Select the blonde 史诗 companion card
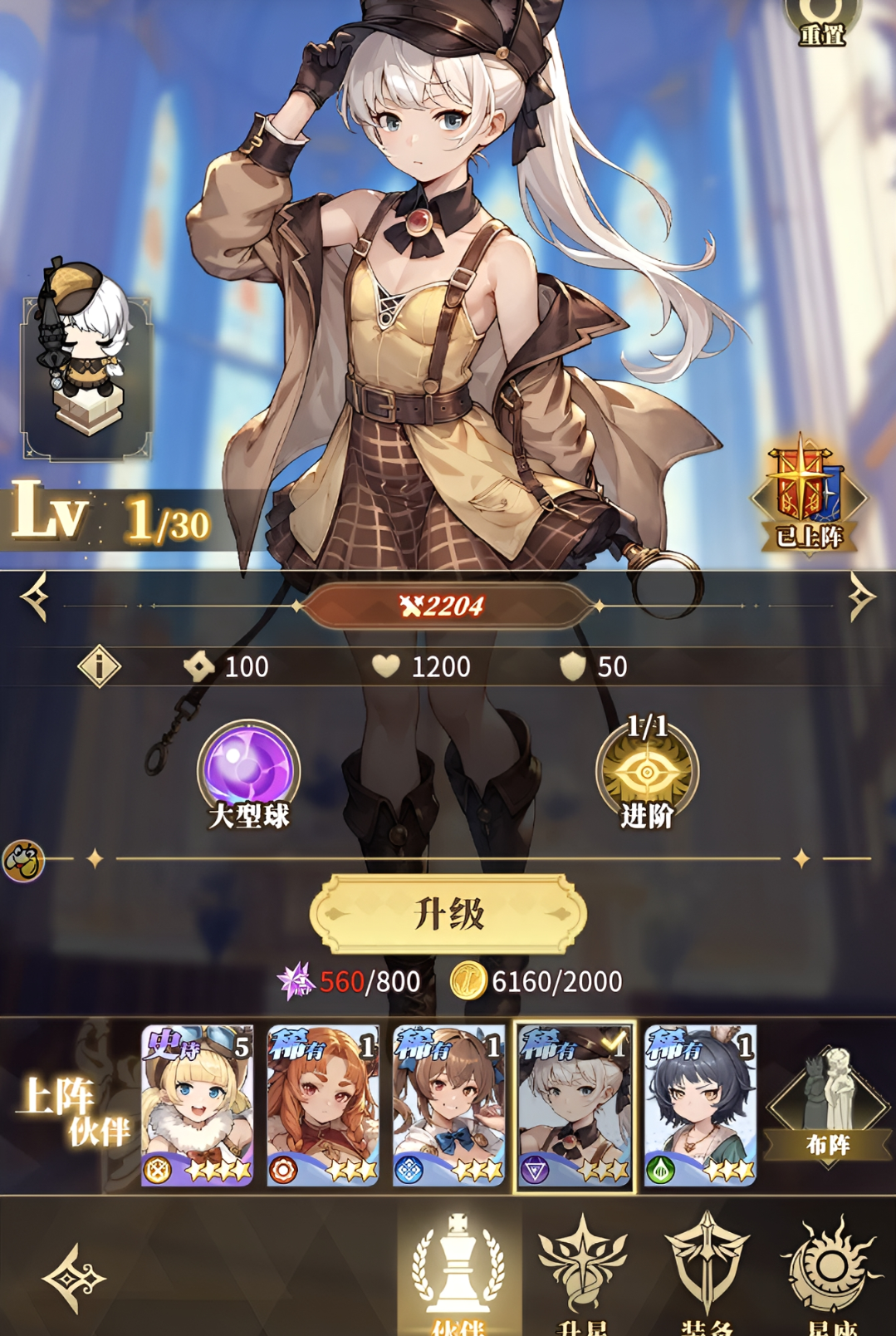This screenshot has width=896, height=1336. [197, 1104]
